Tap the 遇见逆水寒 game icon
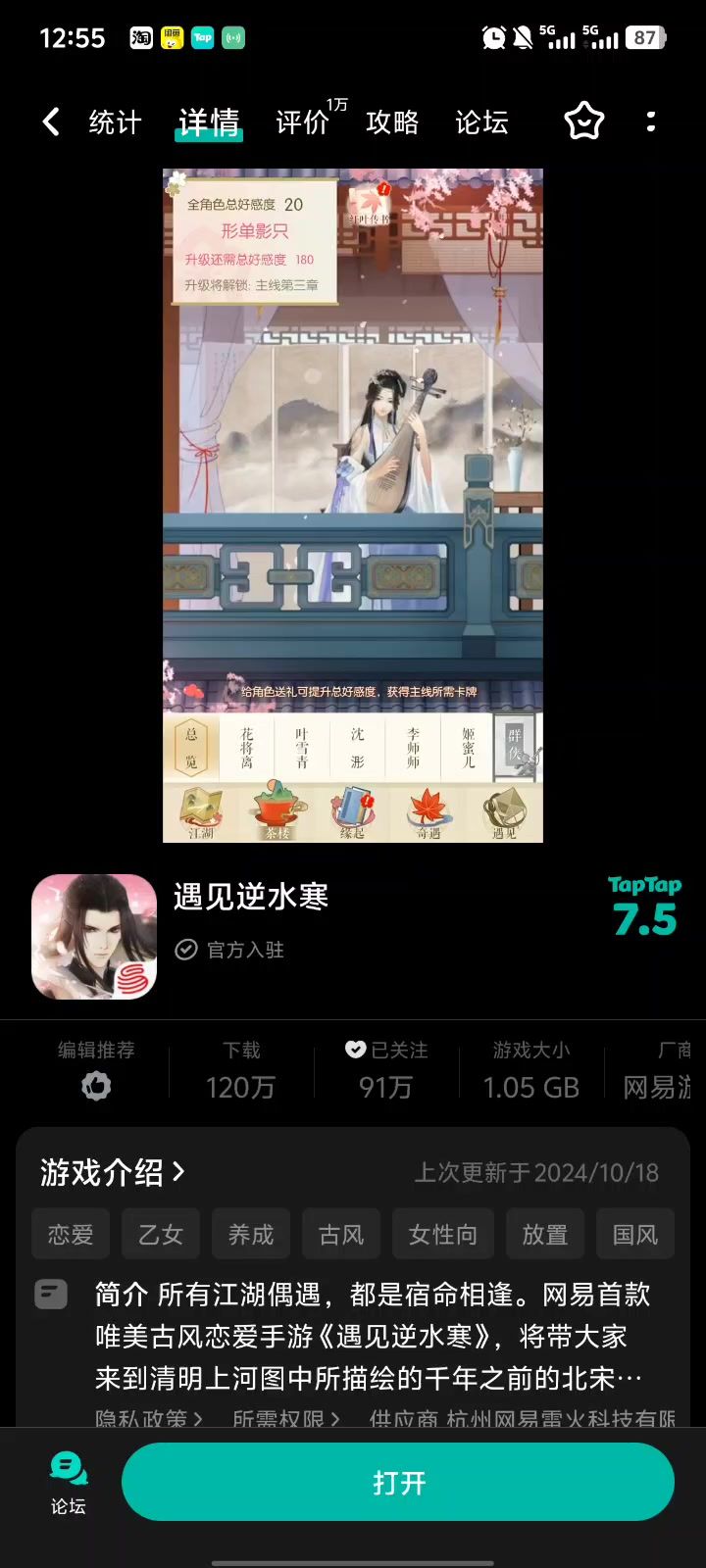 point(94,936)
